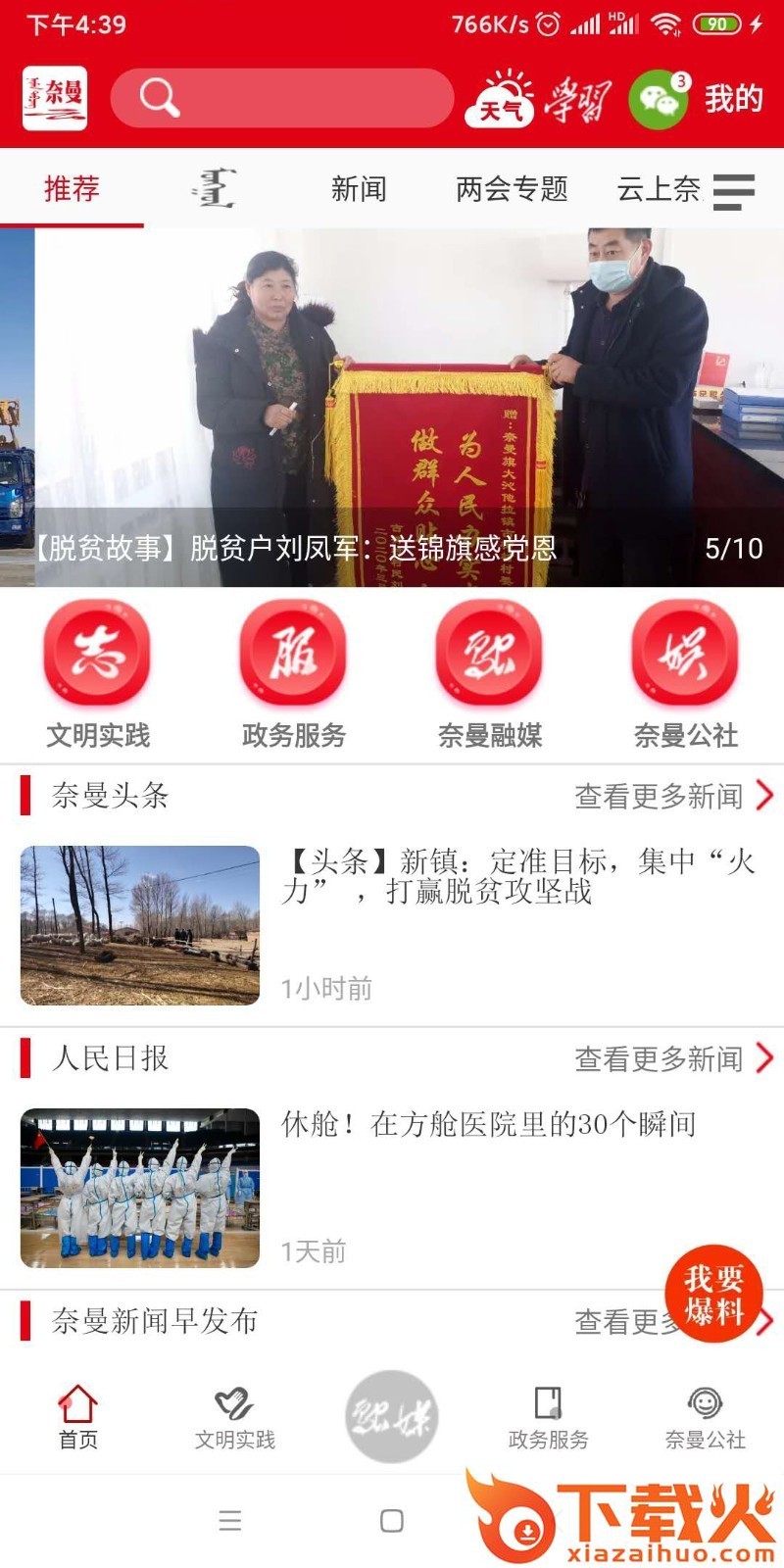Image resolution: width=784 pixels, height=1568 pixels.
Task: Go to 我的 profile page
Action: click(733, 99)
